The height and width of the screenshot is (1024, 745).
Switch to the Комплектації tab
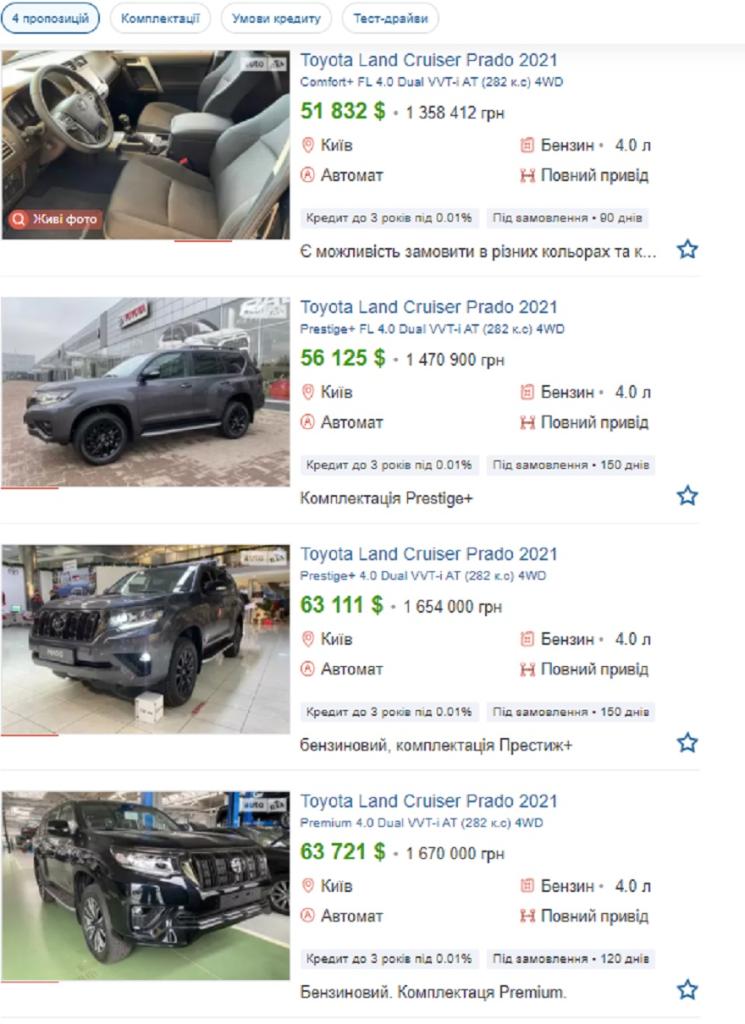click(160, 18)
